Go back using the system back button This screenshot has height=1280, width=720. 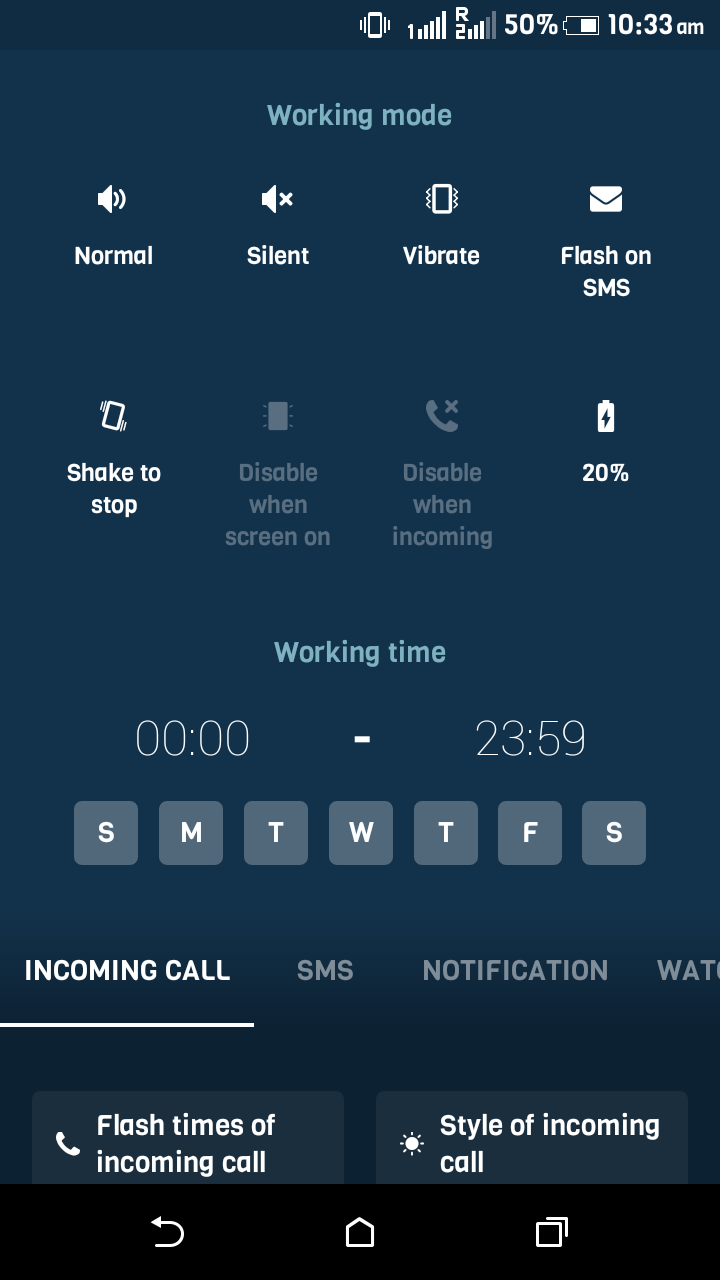(167, 1233)
